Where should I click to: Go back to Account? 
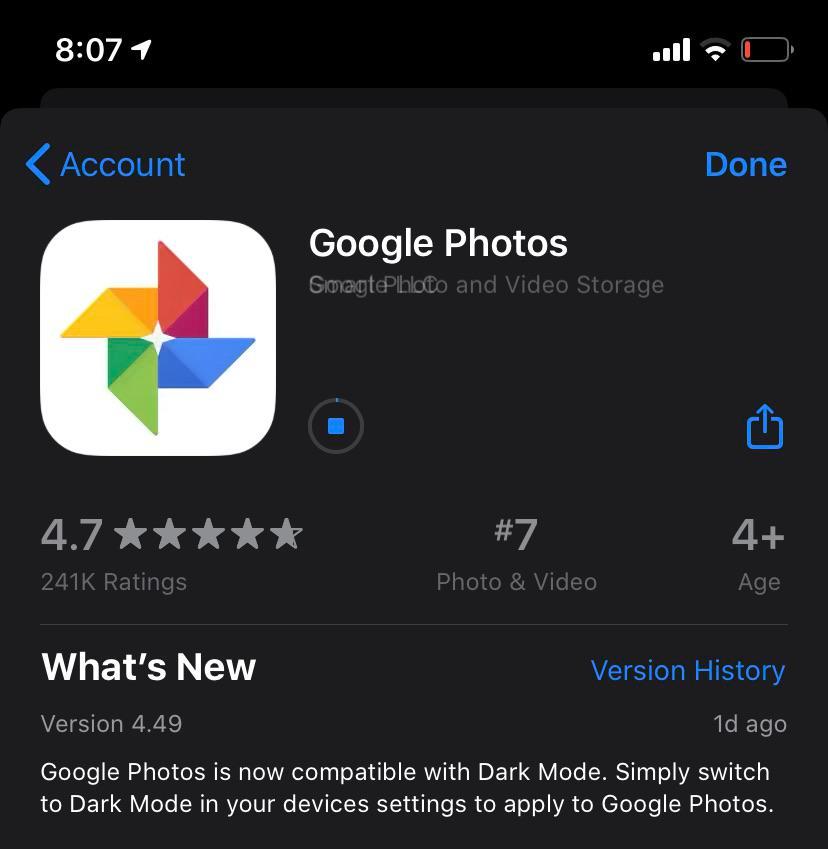(x=106, y=164)
